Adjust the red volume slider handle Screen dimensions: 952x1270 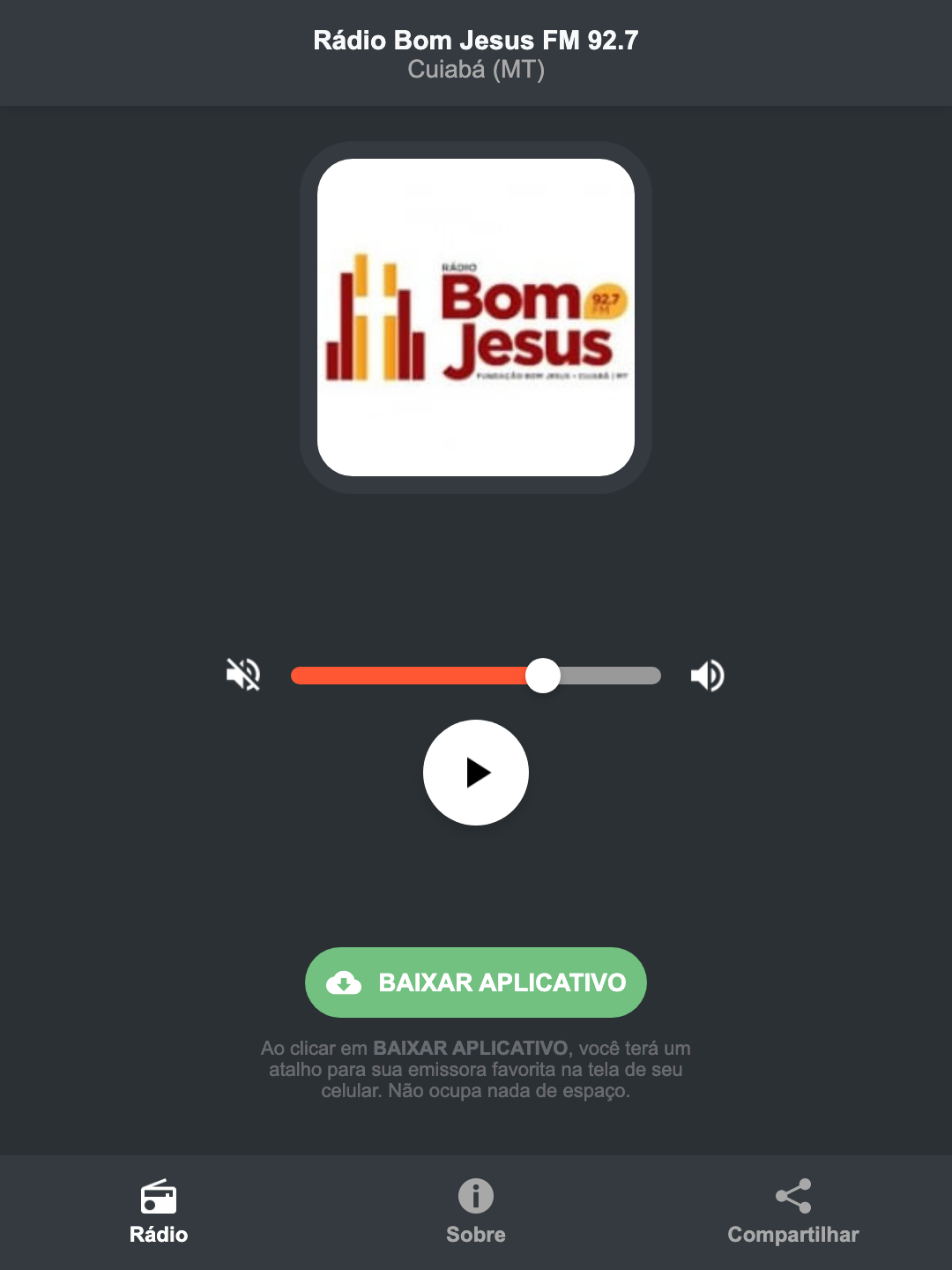(544, 675)
